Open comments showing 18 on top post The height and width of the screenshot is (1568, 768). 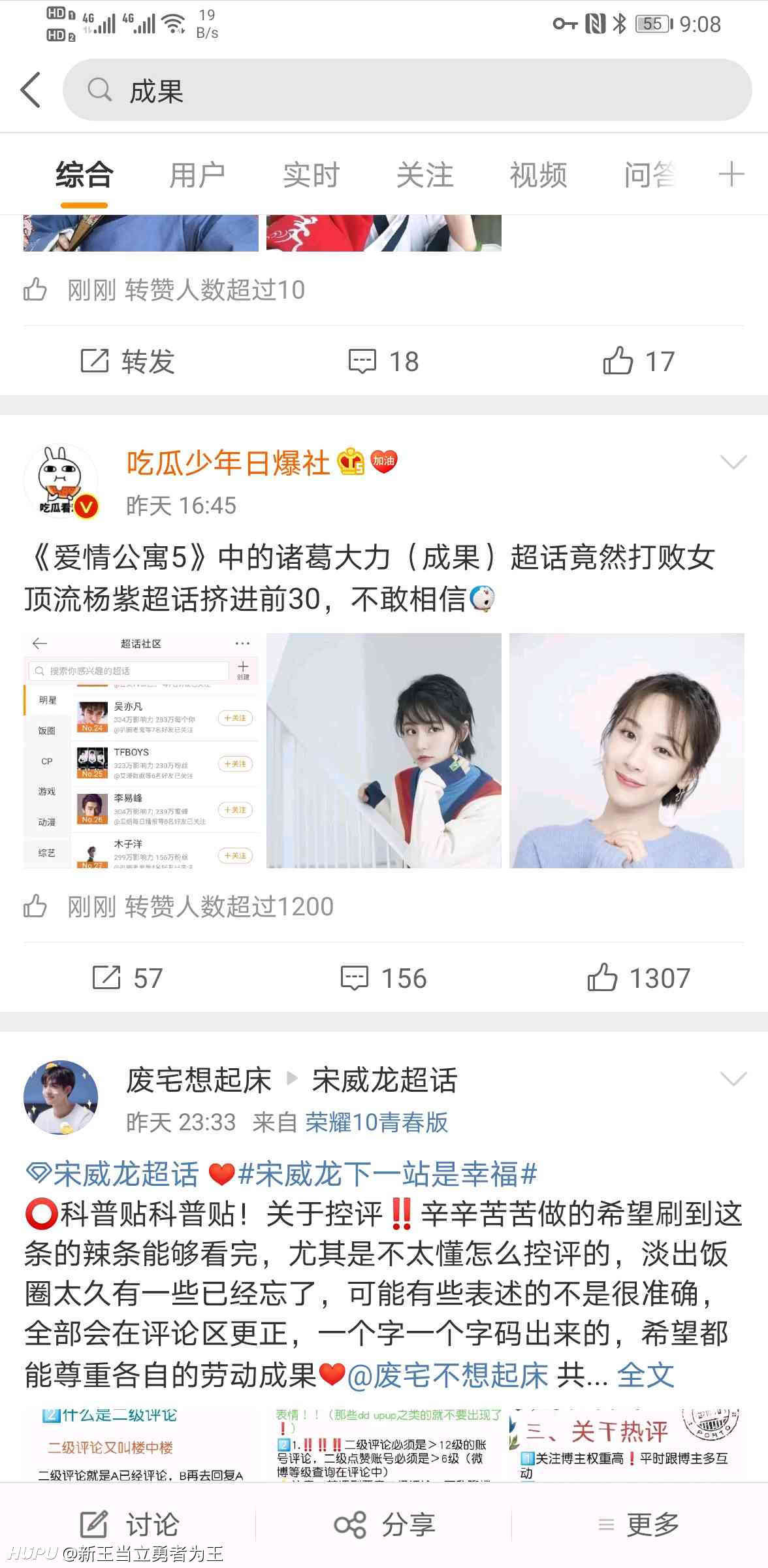(x=384, y=361)
